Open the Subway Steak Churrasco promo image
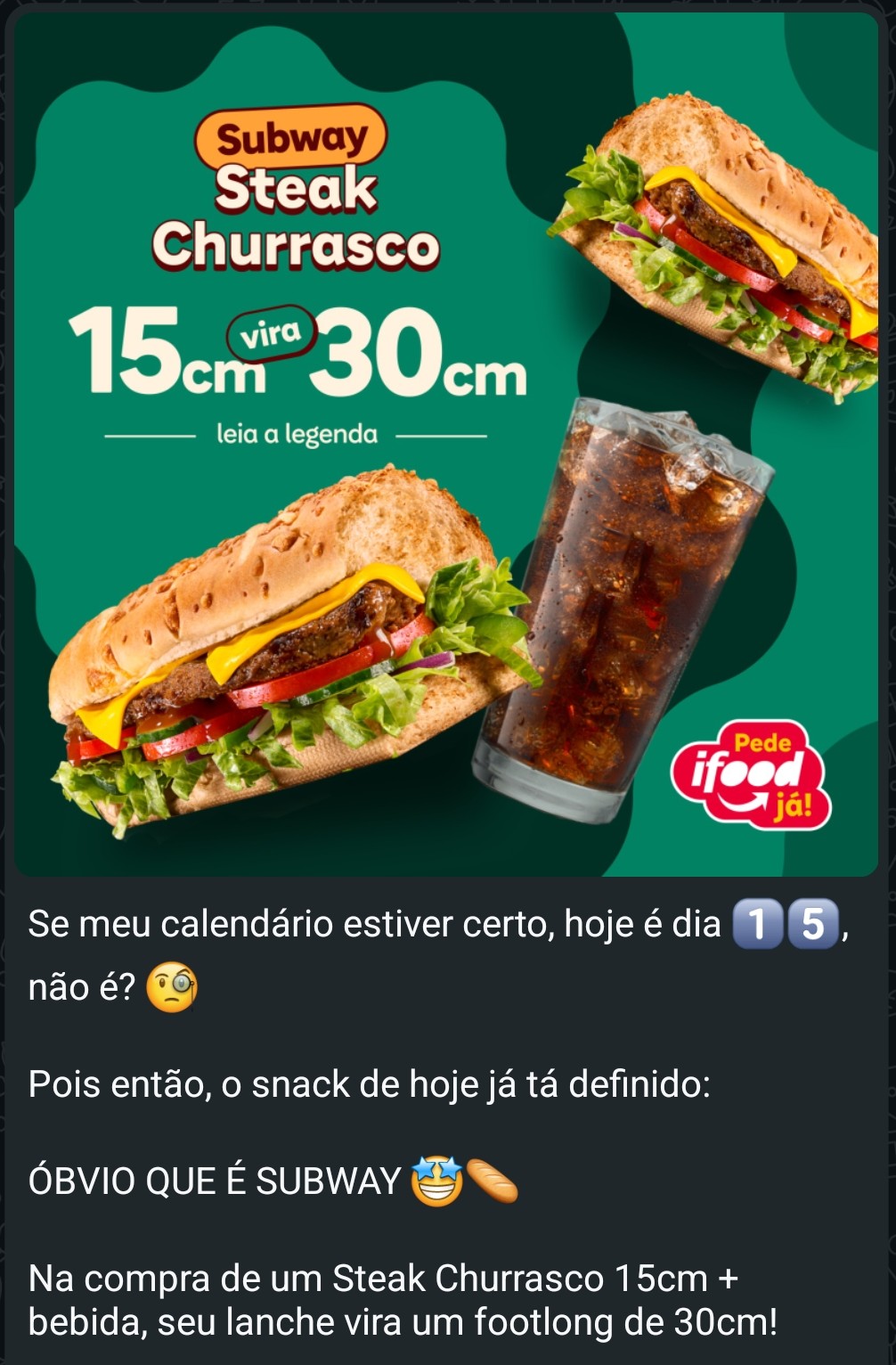This screenshot has width=896, height=1365. coord(445,445)
